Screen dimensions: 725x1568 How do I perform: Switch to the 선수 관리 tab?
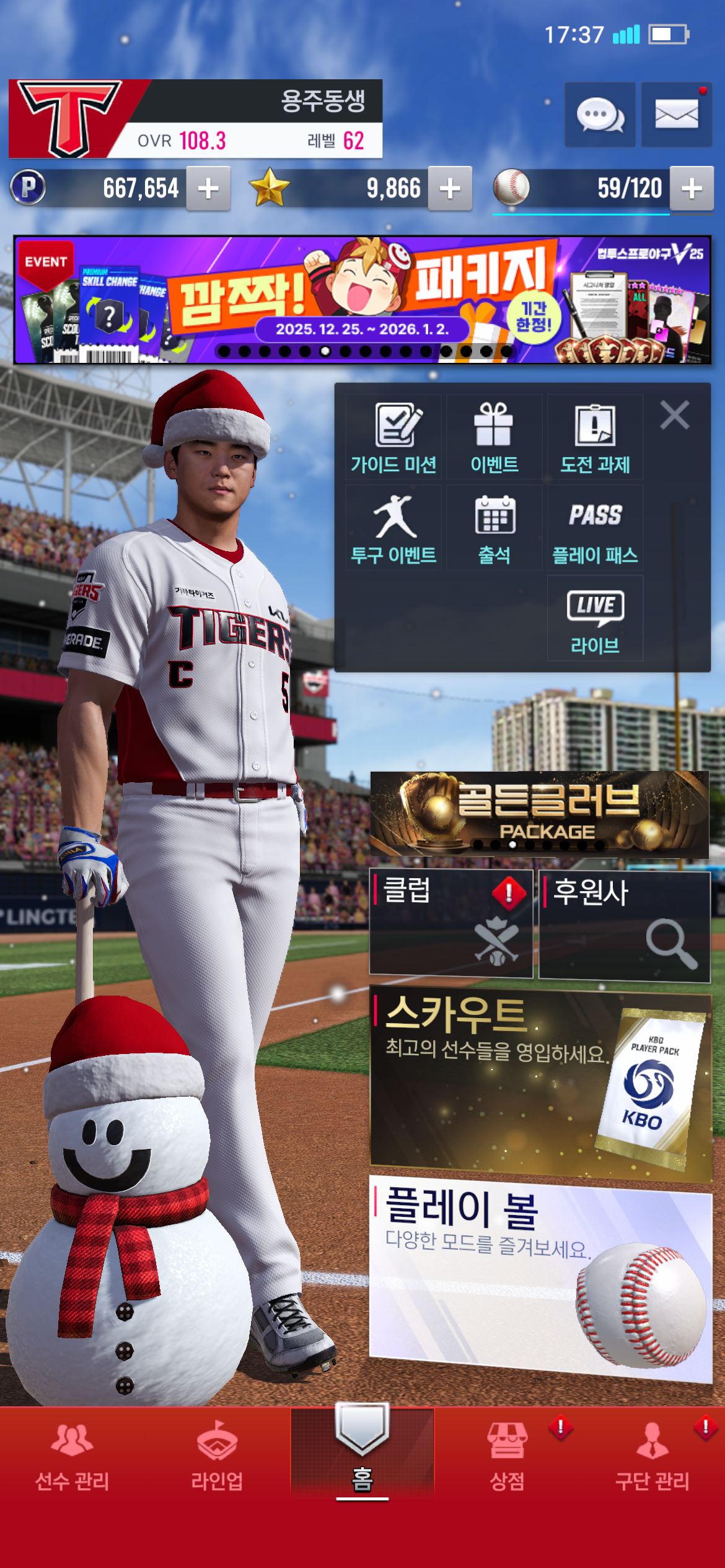72,1455
